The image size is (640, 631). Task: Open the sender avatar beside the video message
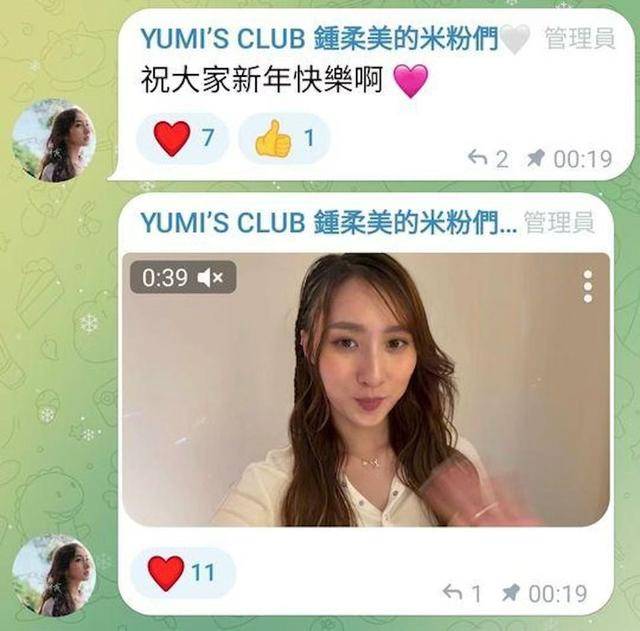53,574
